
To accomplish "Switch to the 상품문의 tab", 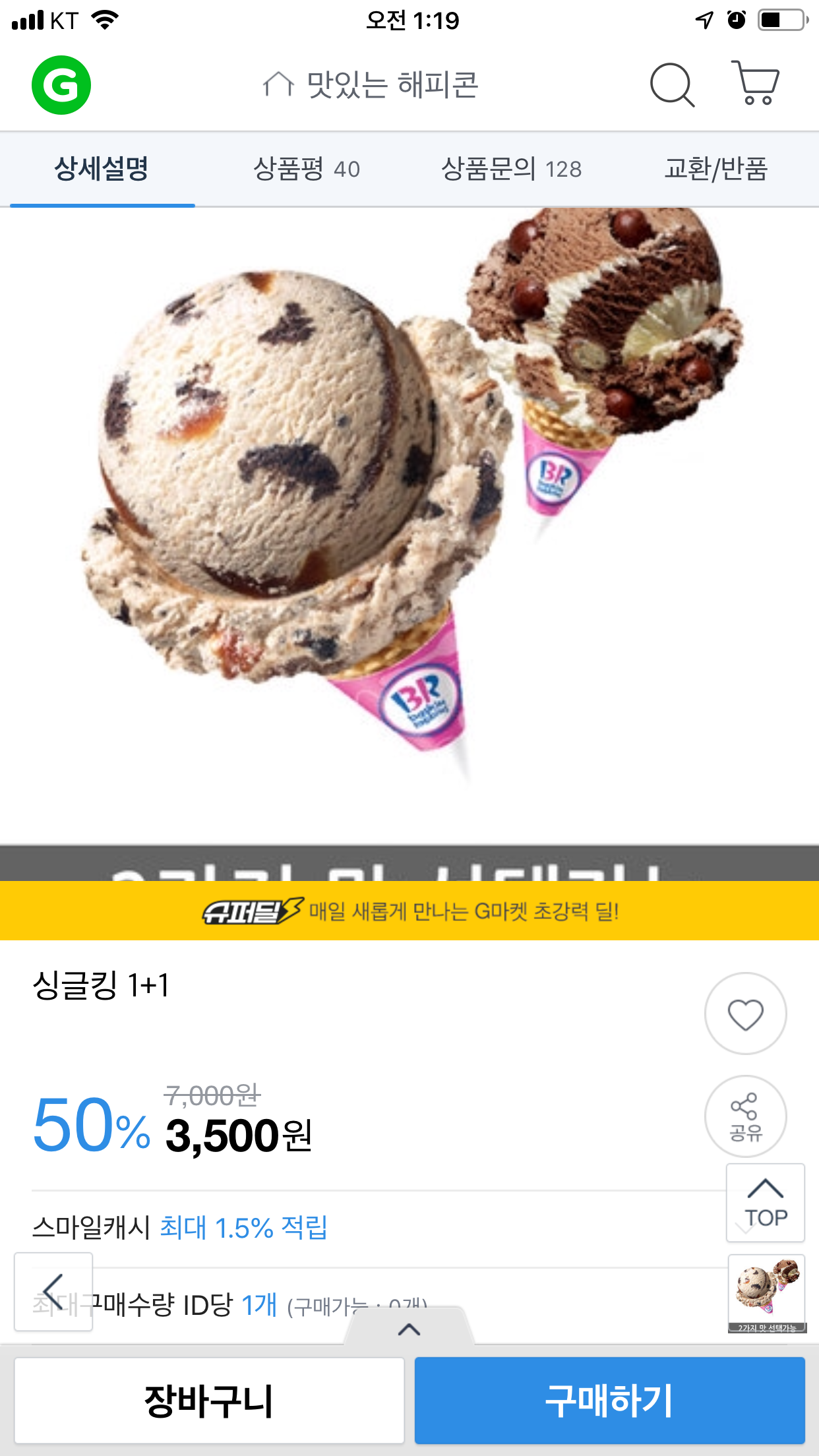I will pyautogui.click(x=511, y=169).
